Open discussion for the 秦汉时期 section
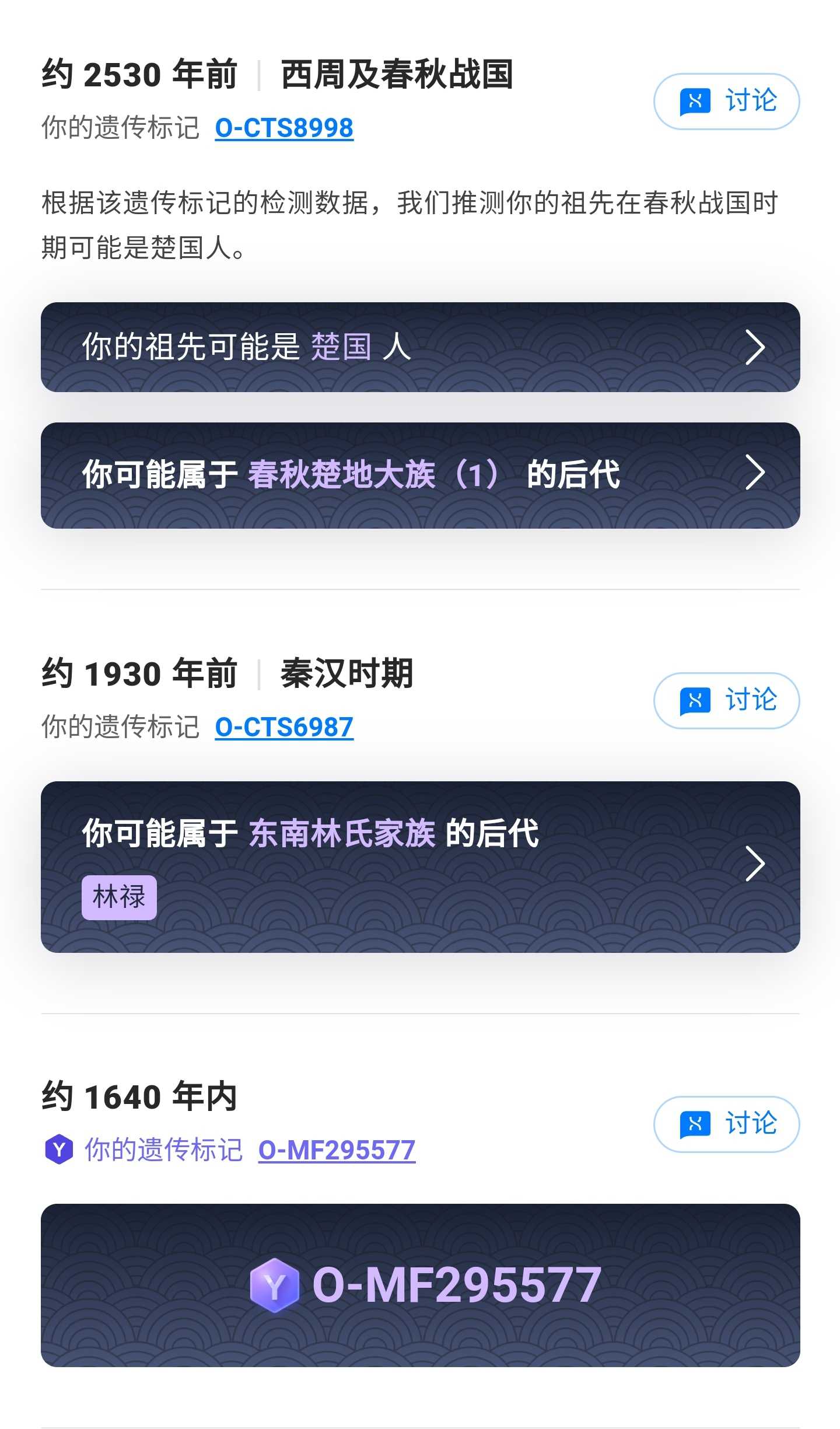 (726, 701)
